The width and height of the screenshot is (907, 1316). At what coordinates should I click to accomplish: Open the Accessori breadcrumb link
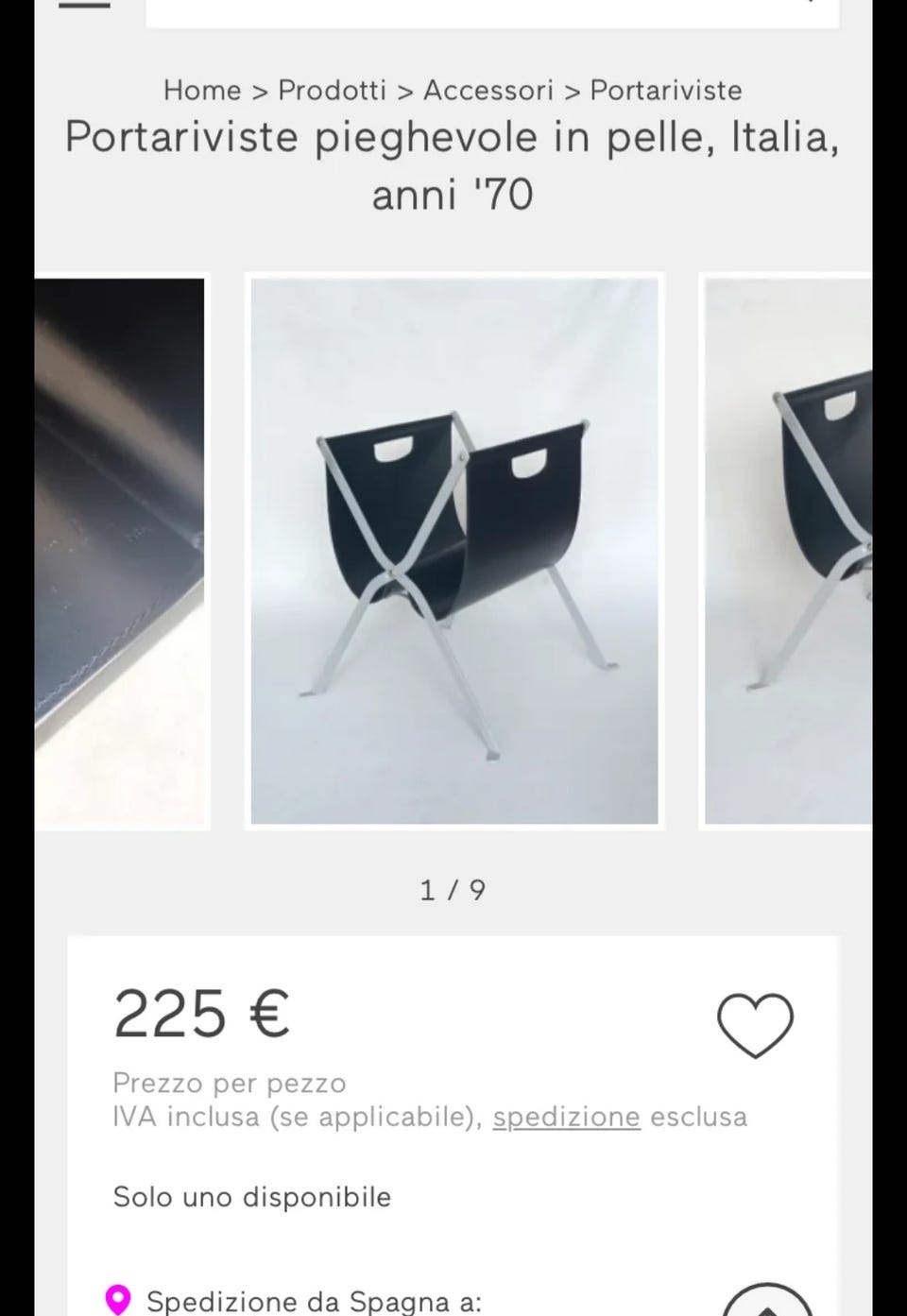[x=488, y=91]
